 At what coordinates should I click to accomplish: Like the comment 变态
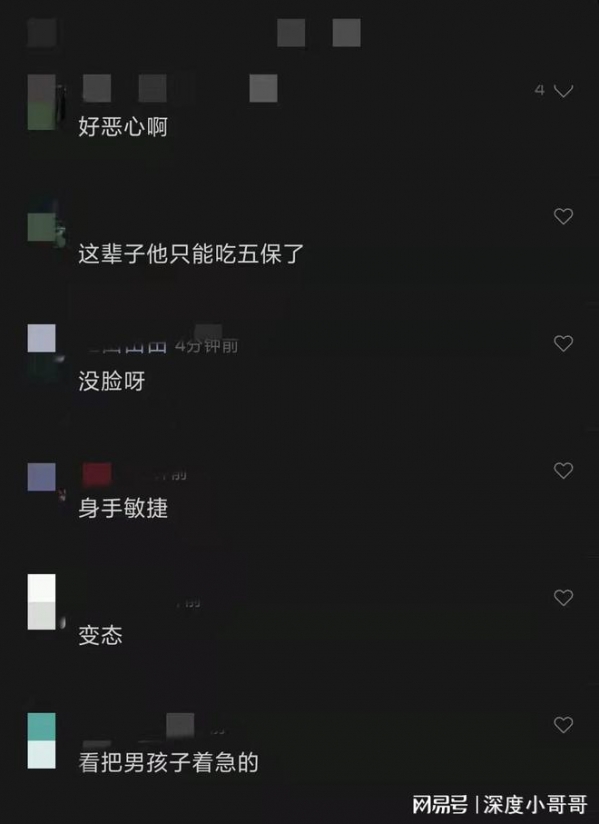coord(563,597)
